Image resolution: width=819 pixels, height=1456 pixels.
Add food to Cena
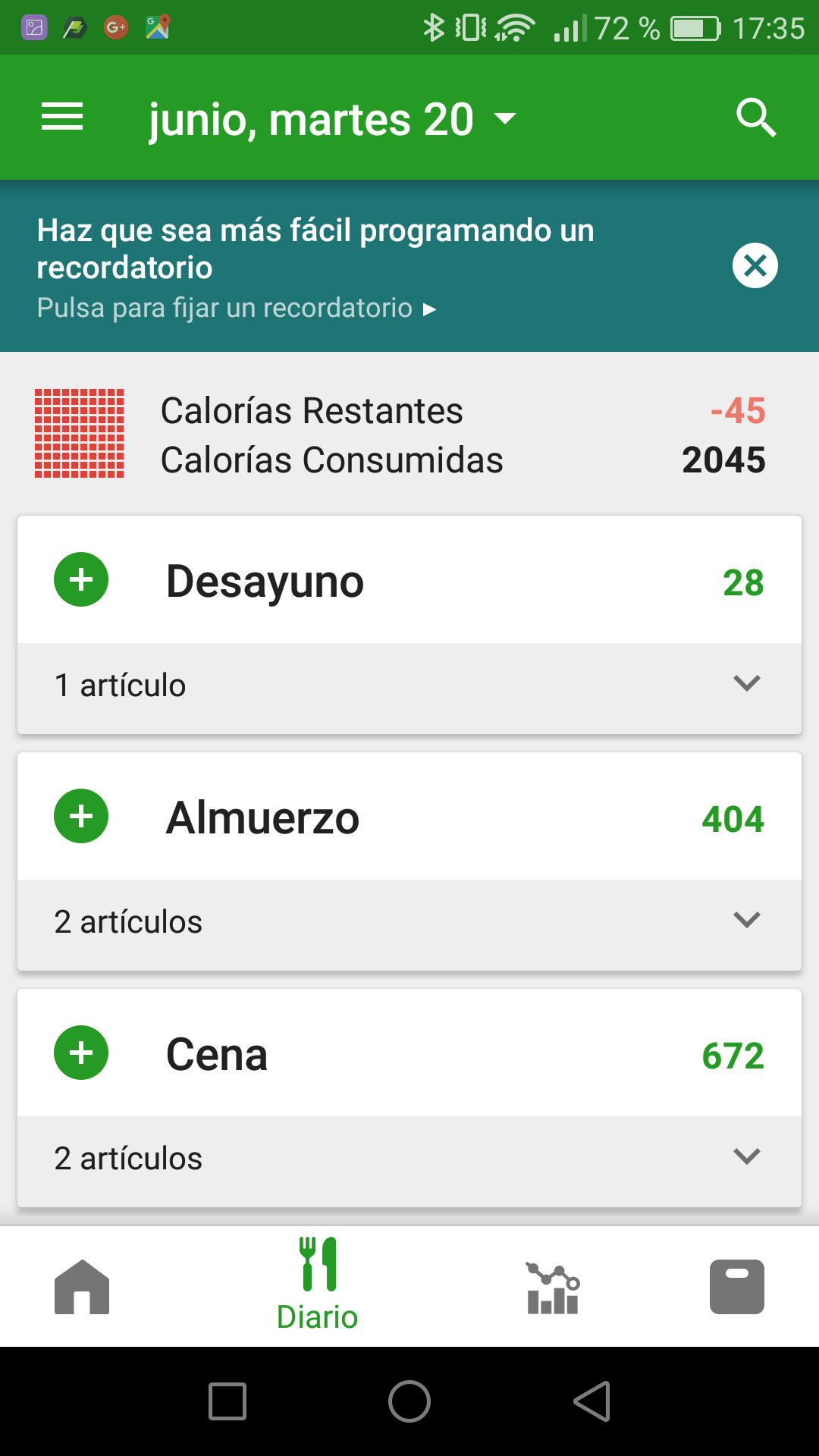[x=81, y=1053]
